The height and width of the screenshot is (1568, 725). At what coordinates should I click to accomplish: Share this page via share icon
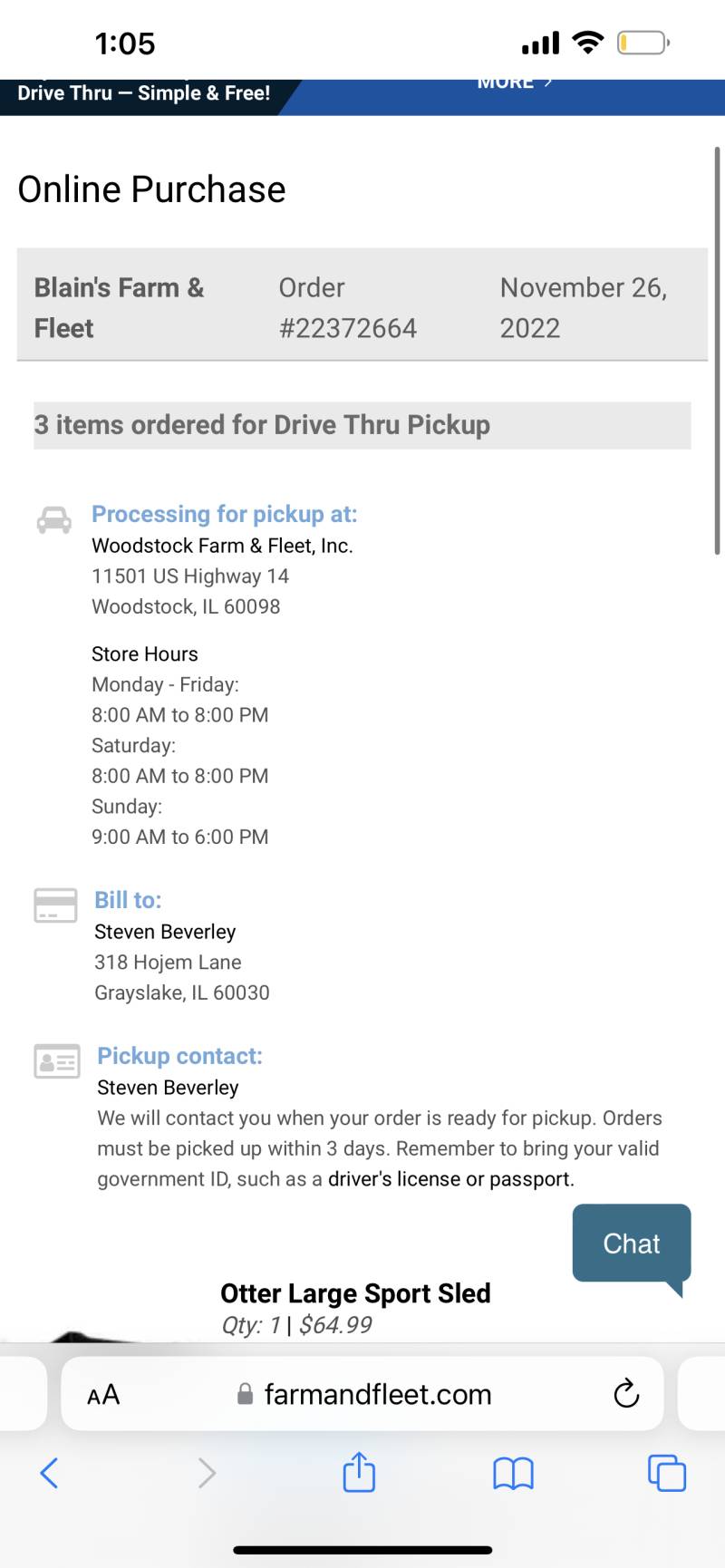[359, 1471]
